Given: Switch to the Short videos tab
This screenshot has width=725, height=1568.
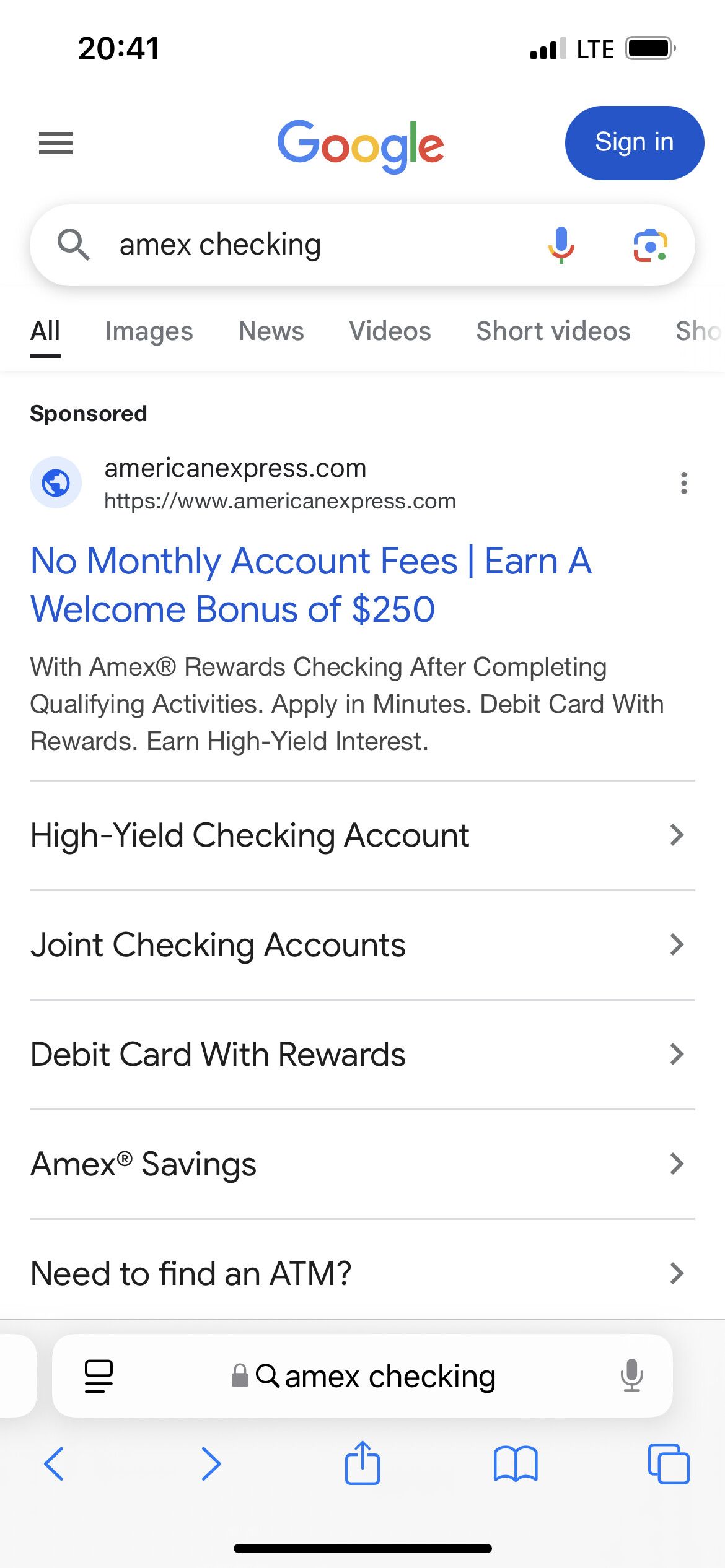Looking at the screenshot, I should coord(553,331).
